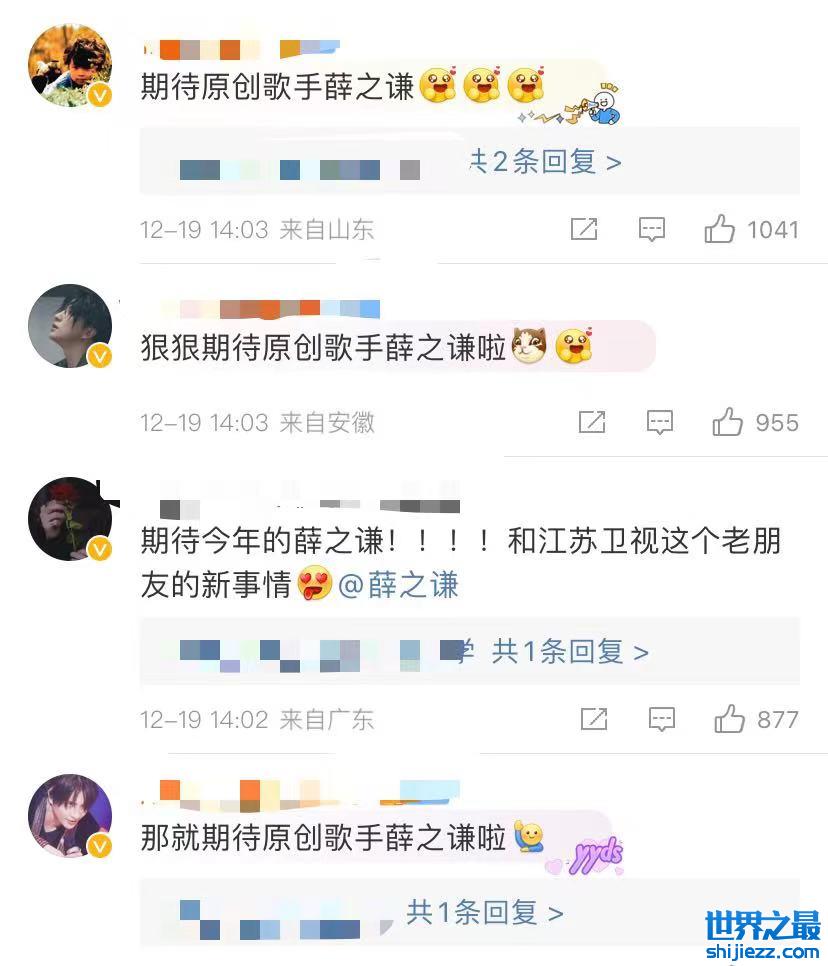Like the comment with 877 likes
Image resolution: width=828 pixels, height=966 pixels.
click(x=730, y=719)
